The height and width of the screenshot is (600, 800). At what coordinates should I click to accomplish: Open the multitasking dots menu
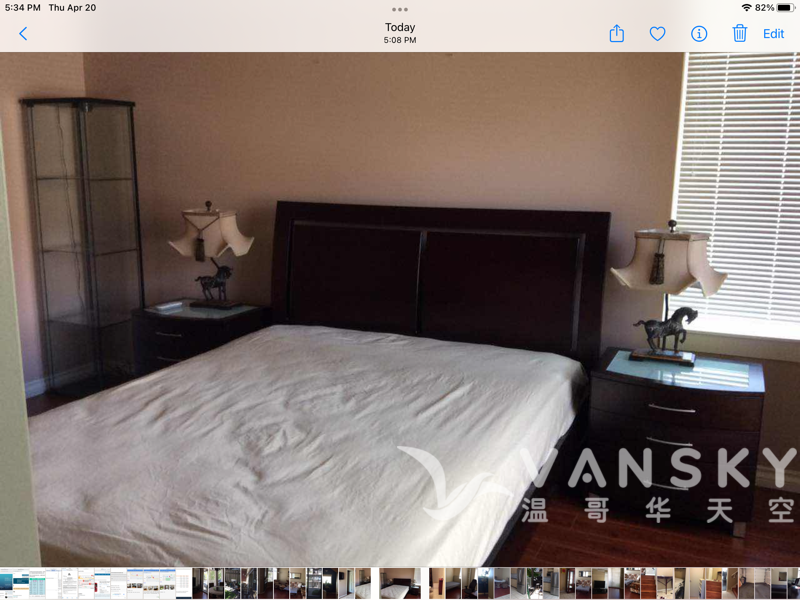pos(400,9)
